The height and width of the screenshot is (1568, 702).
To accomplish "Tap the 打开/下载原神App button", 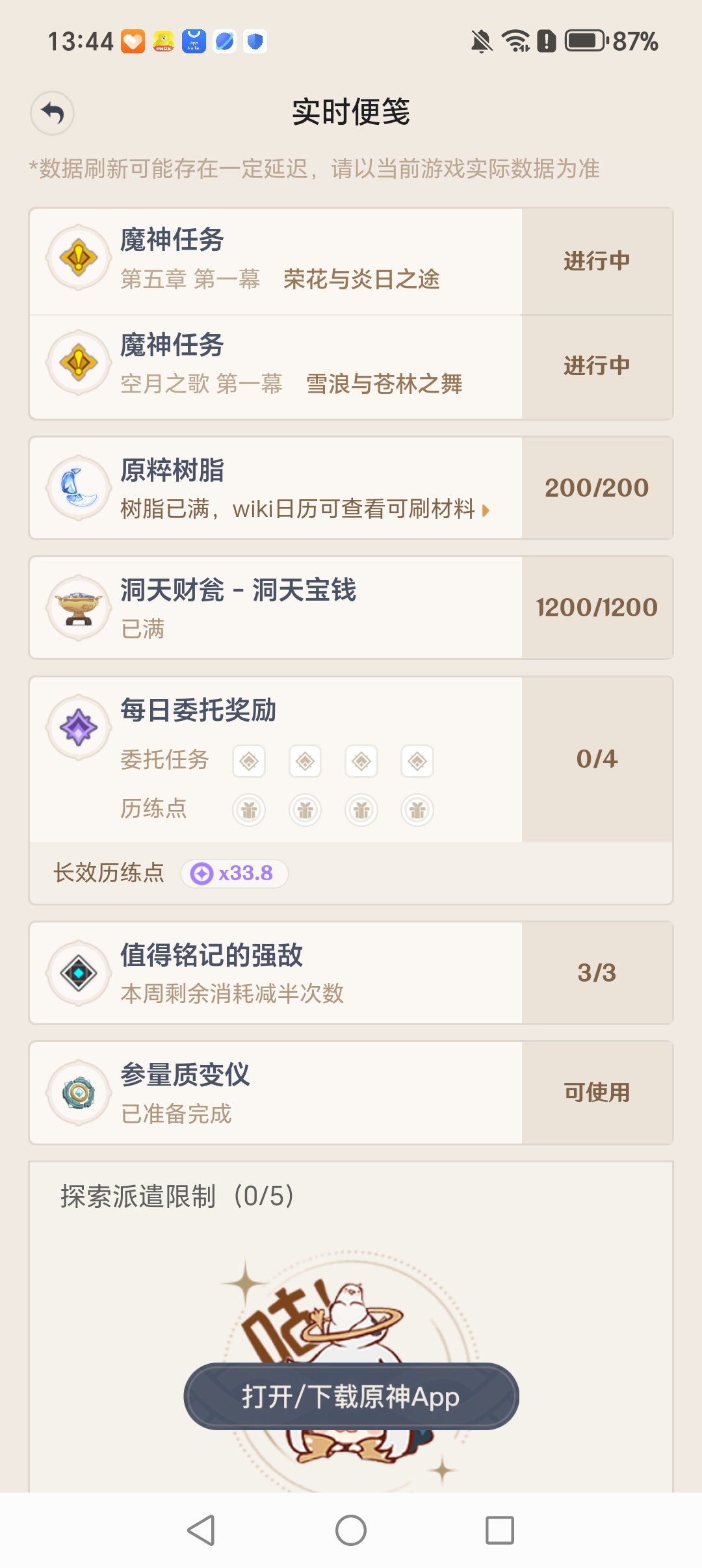I will point(351,1395).
